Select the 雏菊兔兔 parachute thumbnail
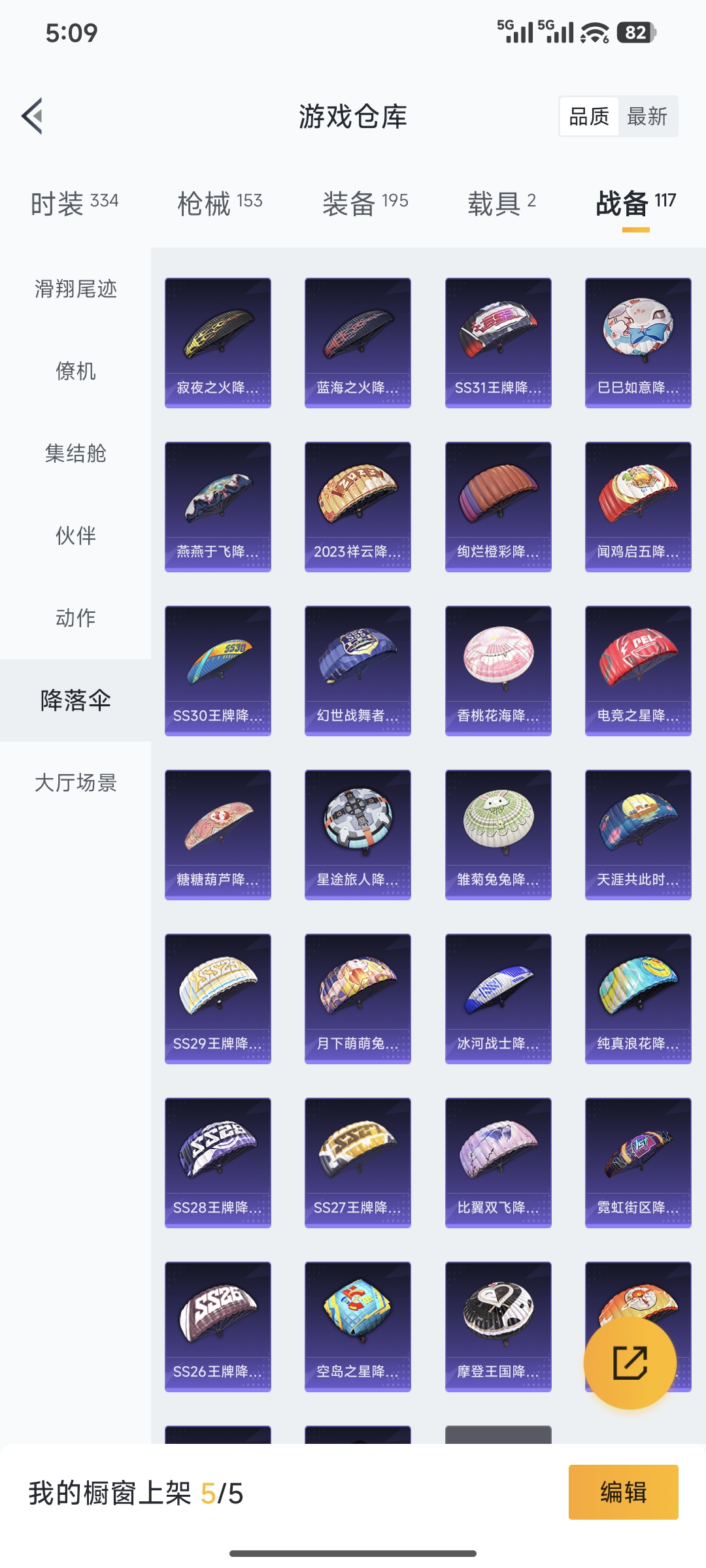Viewport: 706px width, 1568px height. (x=497, y=835)
